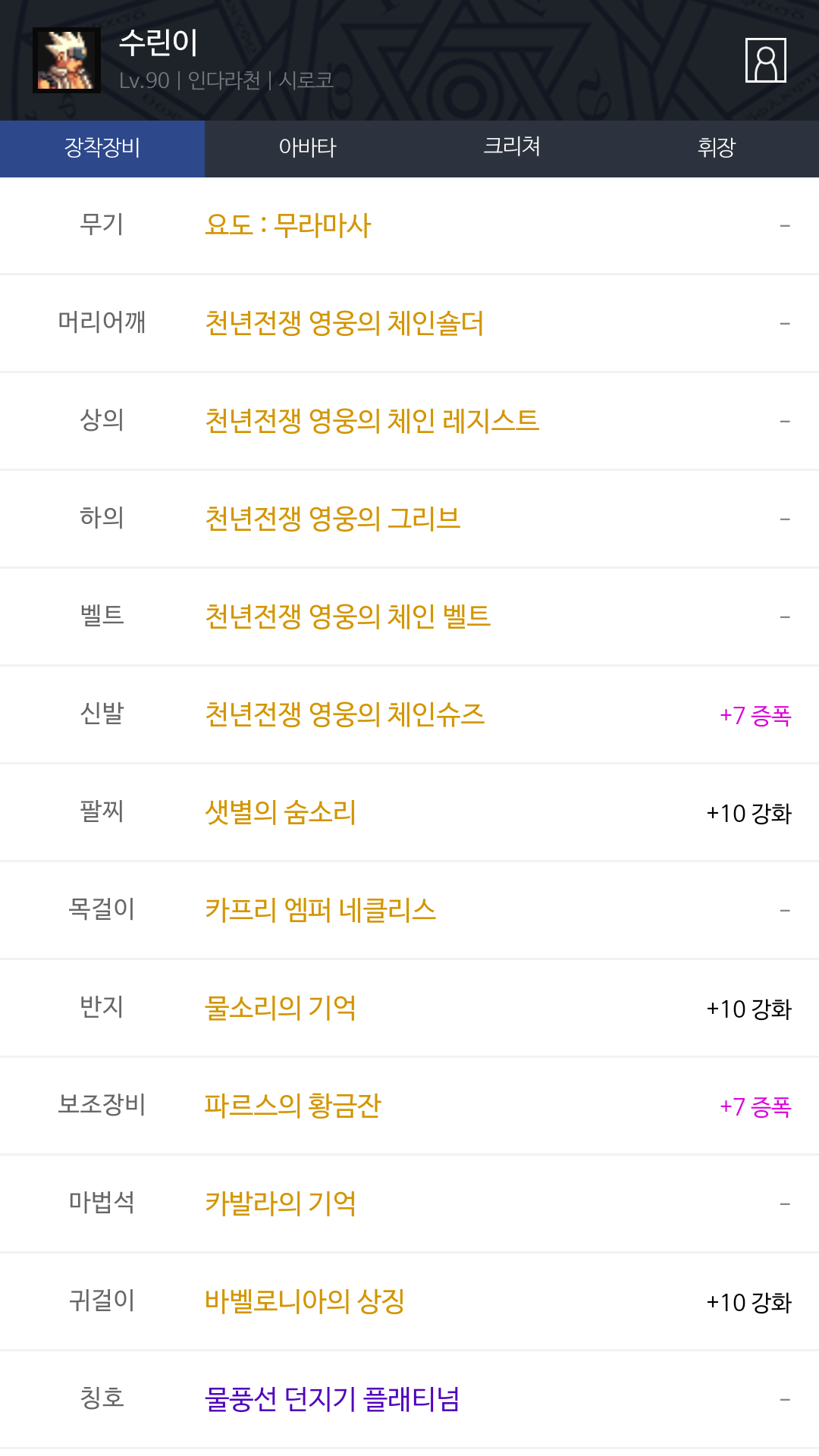Switch to the 아바타 tab
The width and height of the screenshot is (819, 1456).
[x=307, y=148]
